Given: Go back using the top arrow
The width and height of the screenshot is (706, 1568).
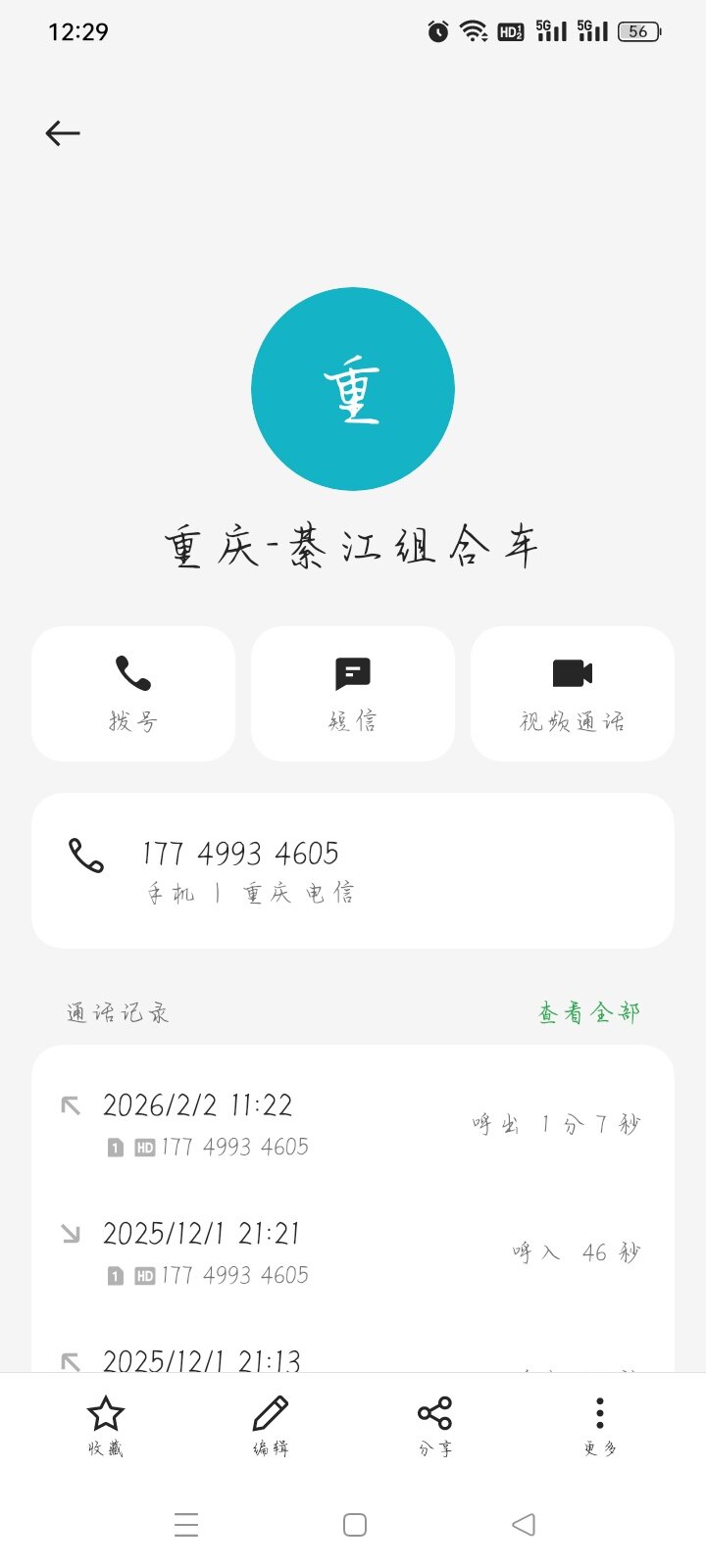Looking at the screenshot, I should pos(63,133).
